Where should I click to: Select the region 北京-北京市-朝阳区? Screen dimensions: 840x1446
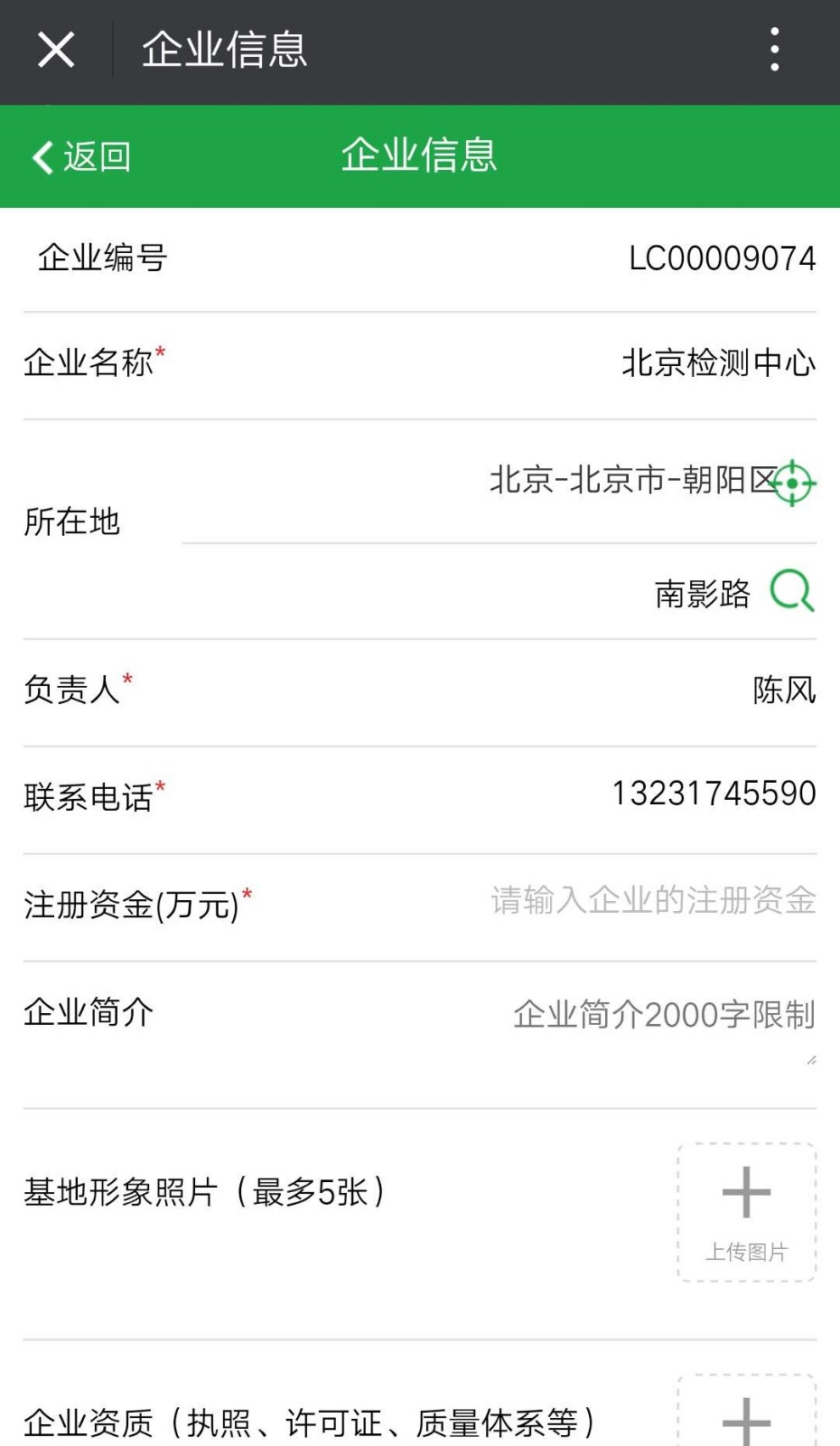point(632,480)
